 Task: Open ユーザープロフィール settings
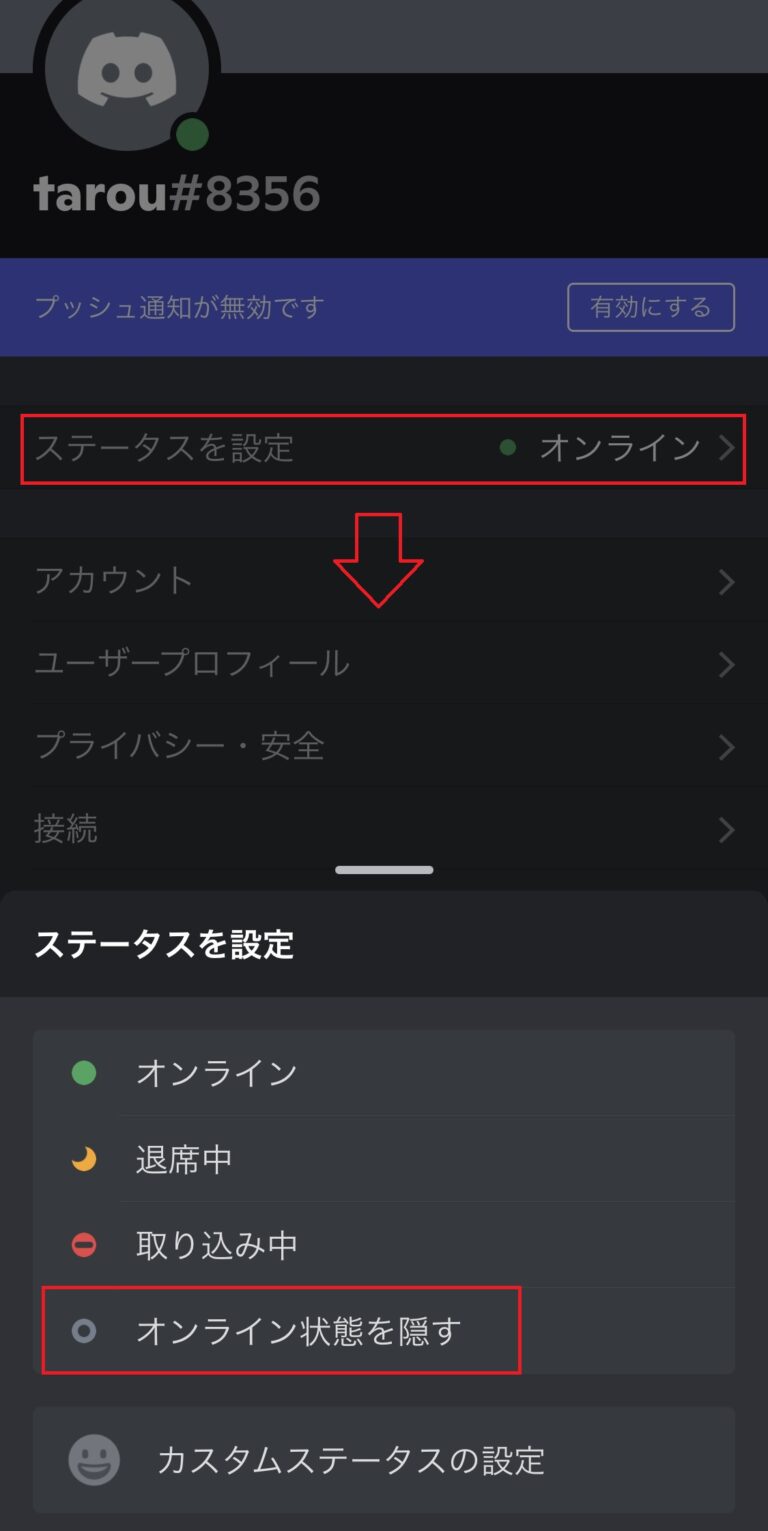(x=384, y=663)
